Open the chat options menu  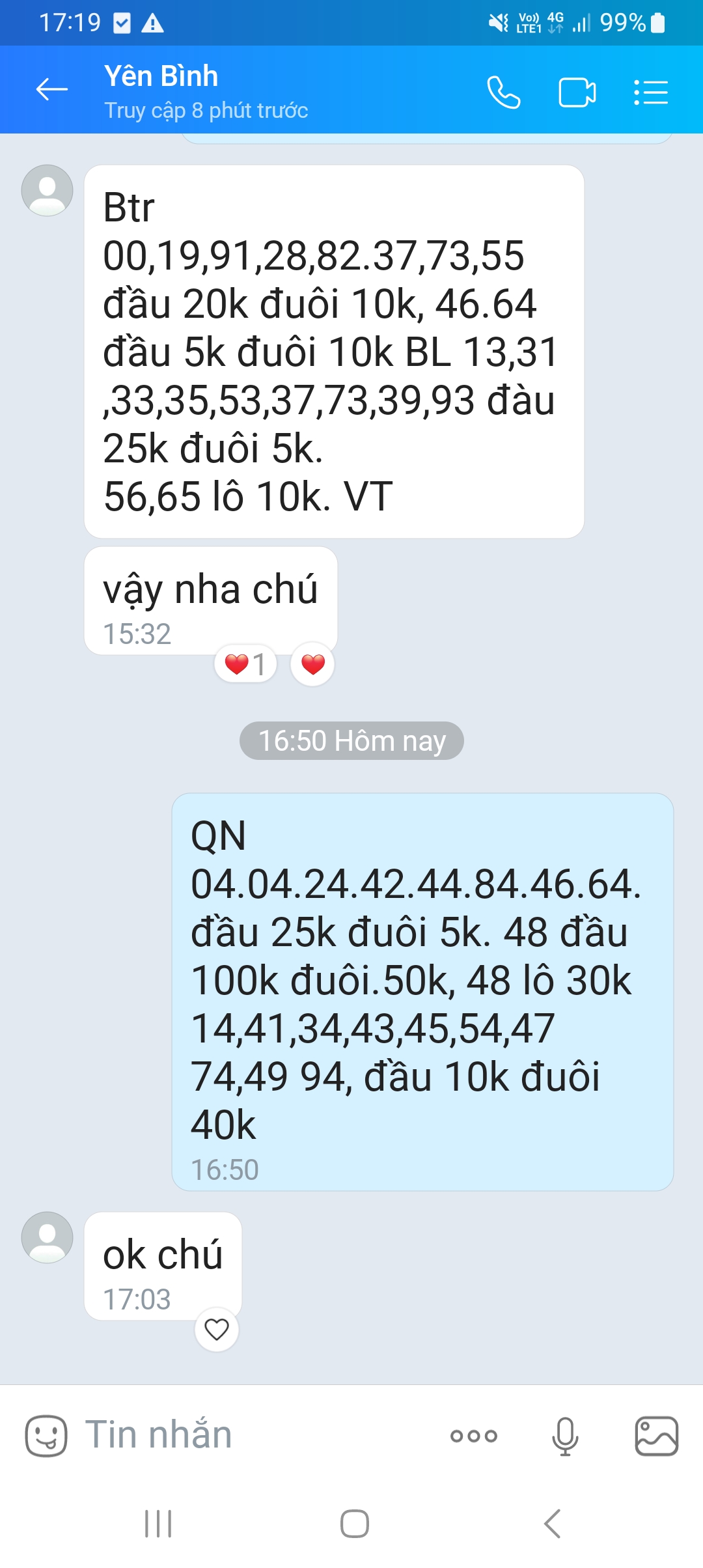(651, 92)
